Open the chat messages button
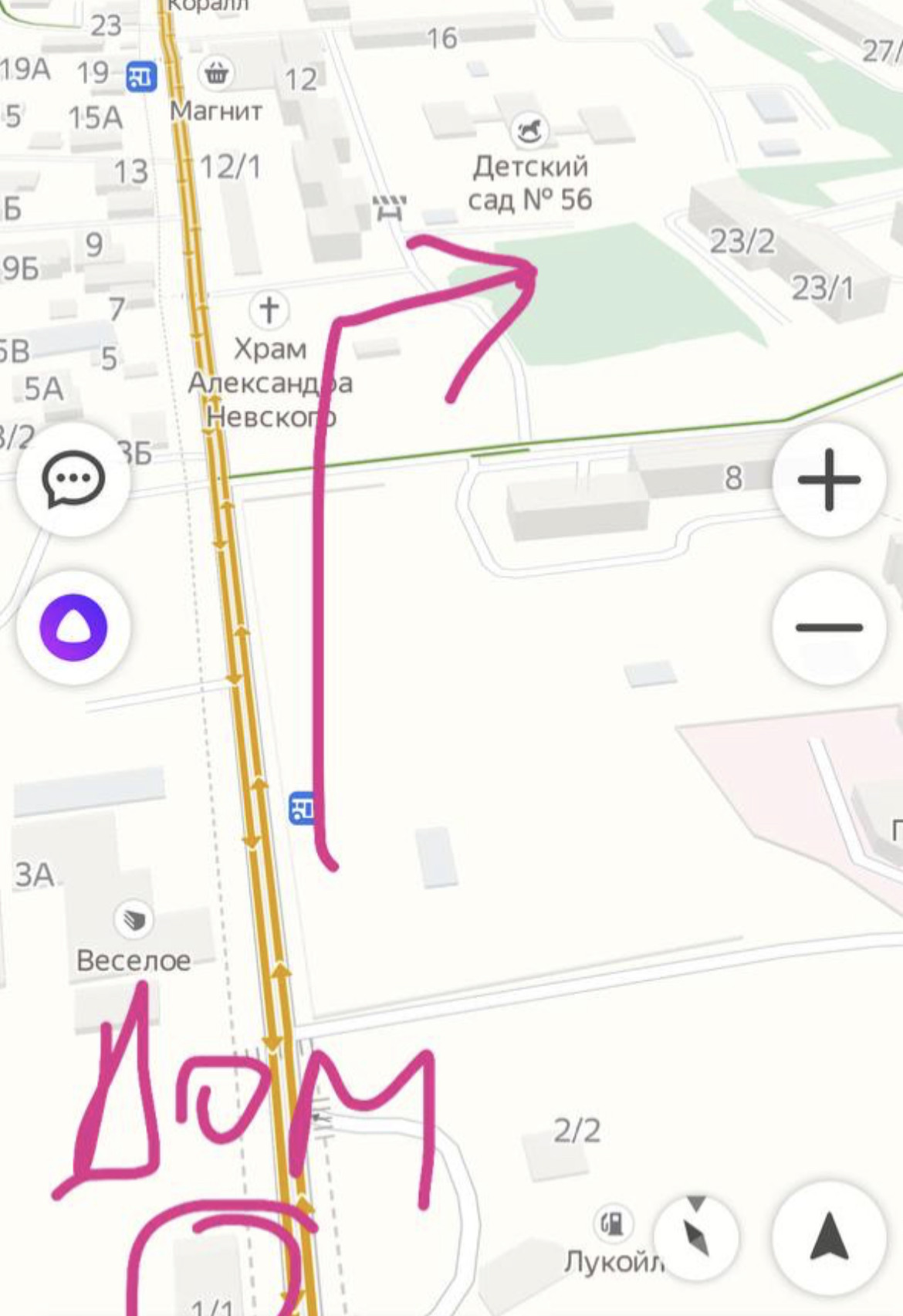Viewport: 903px width, 1316px height. tap(73, 480)
